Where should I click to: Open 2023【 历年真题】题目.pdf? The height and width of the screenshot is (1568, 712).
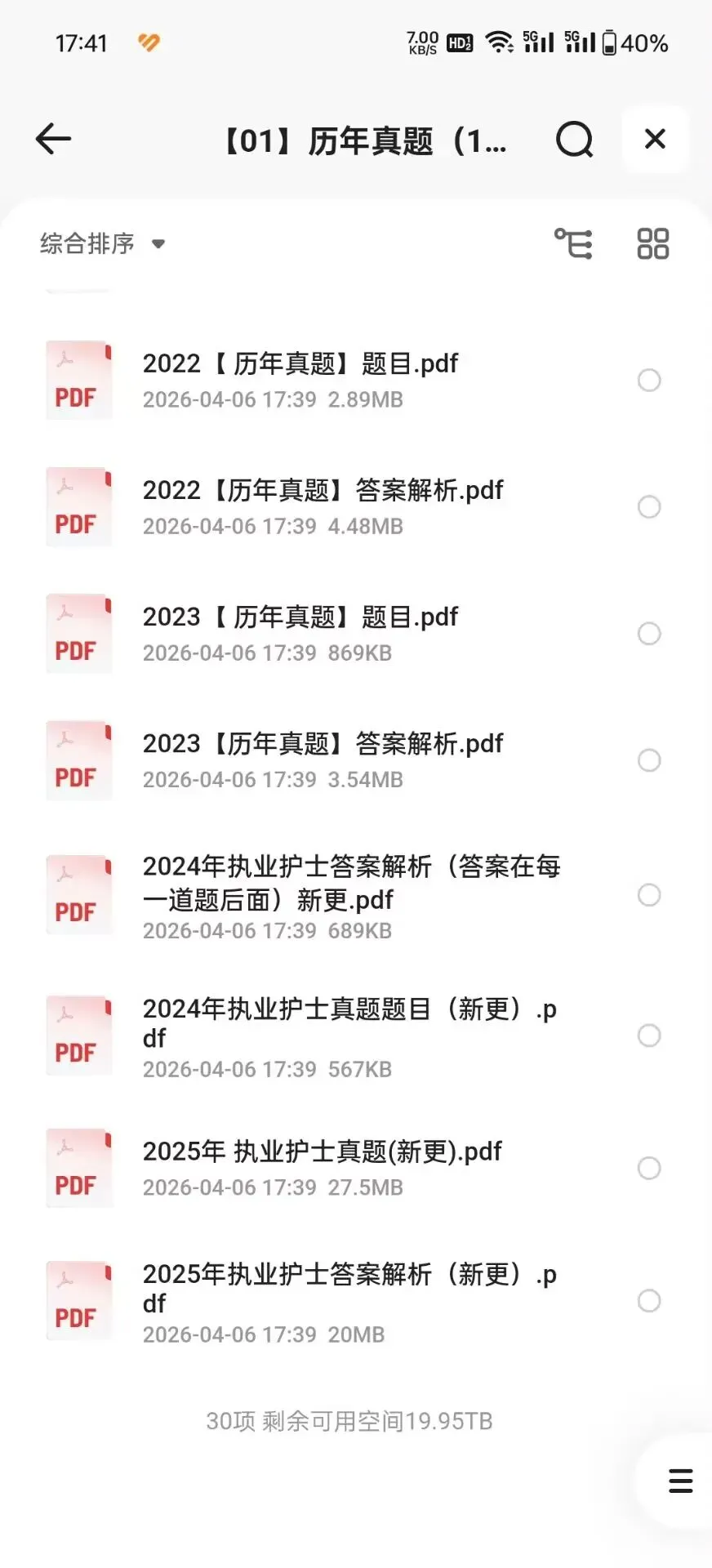click(300, 617)
